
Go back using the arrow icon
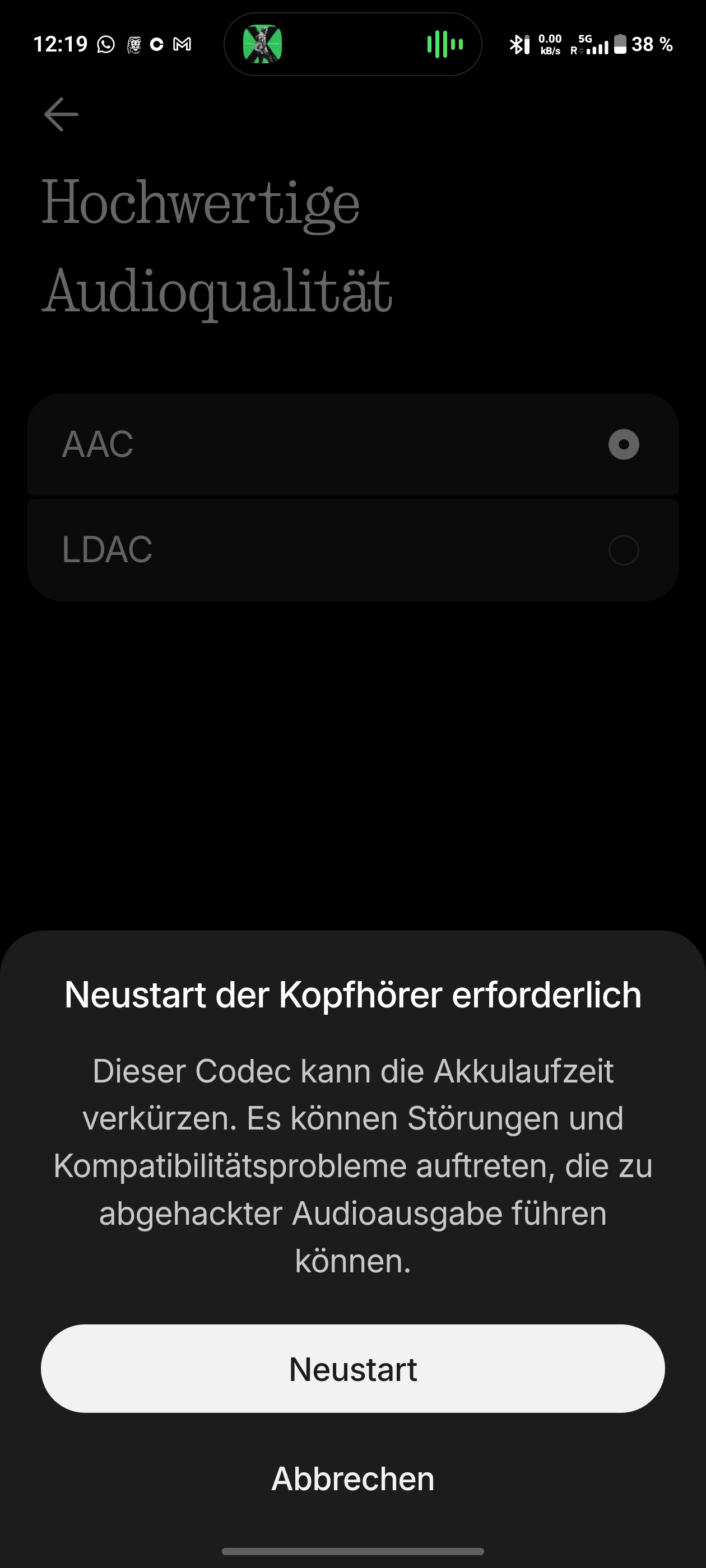point(62,114)
